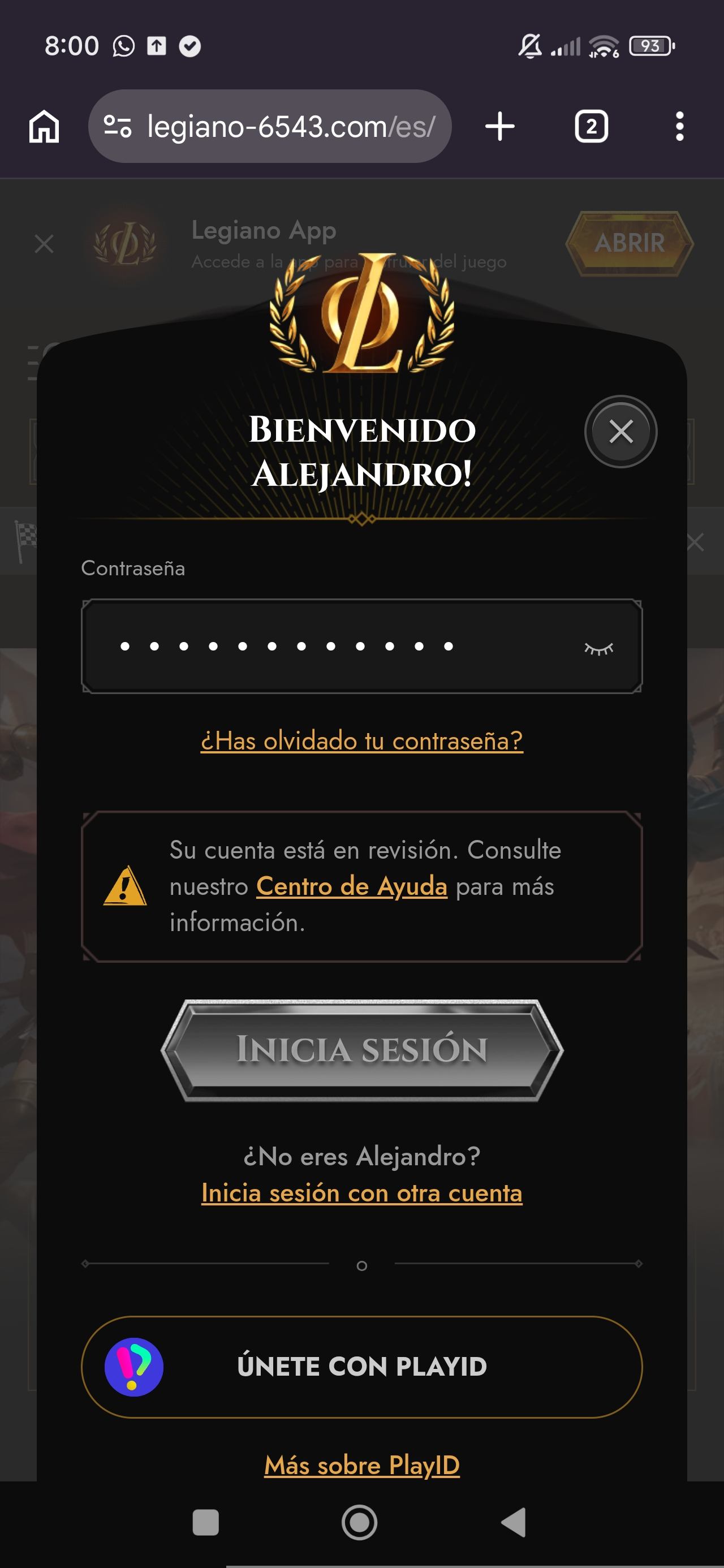Go back with system back button
The height and width of the screenshot is (1568, 724).
tap(514, 1522)
